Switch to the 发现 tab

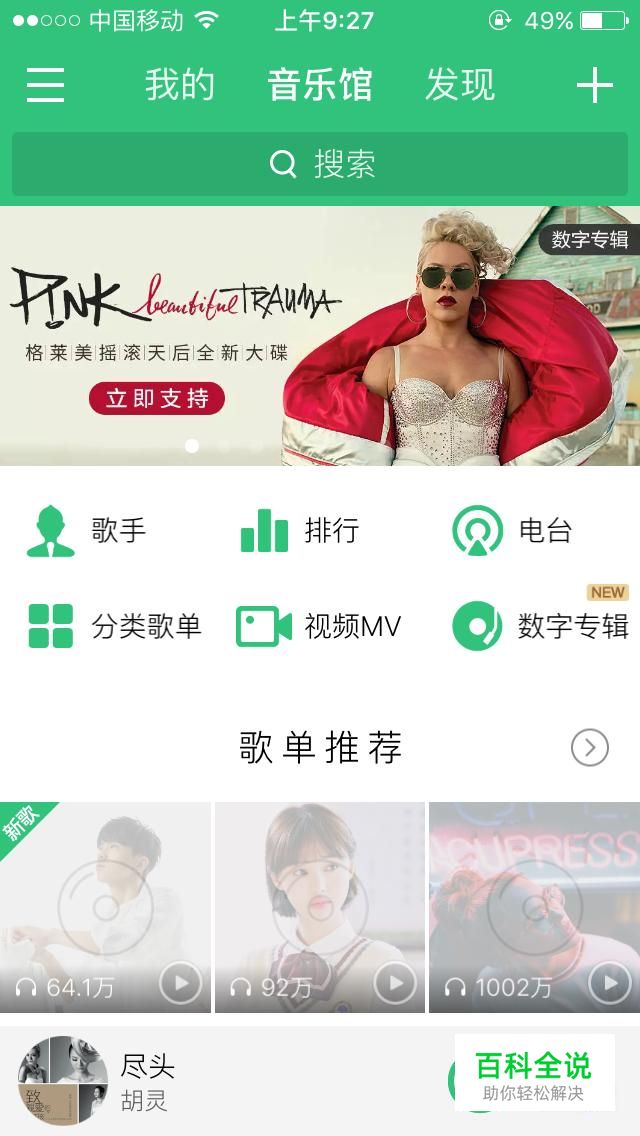(460, 86)
